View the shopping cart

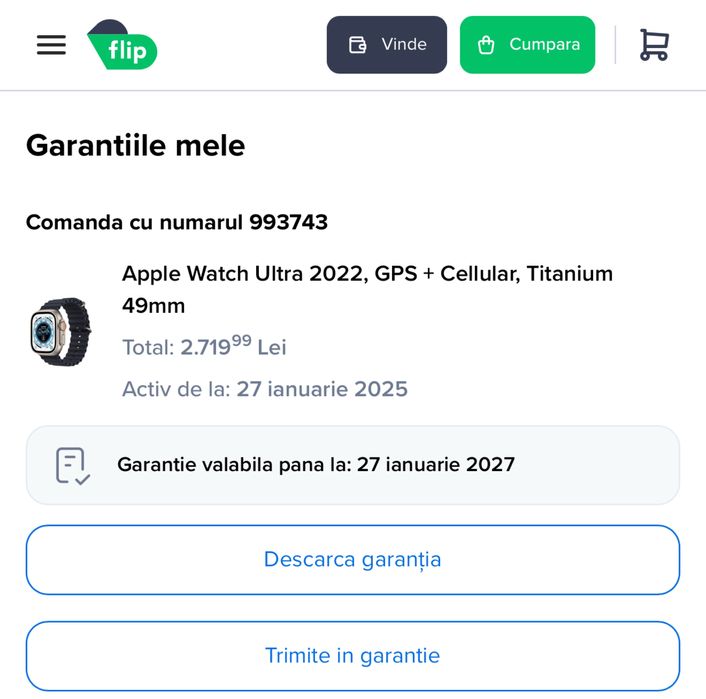[654, 45]
